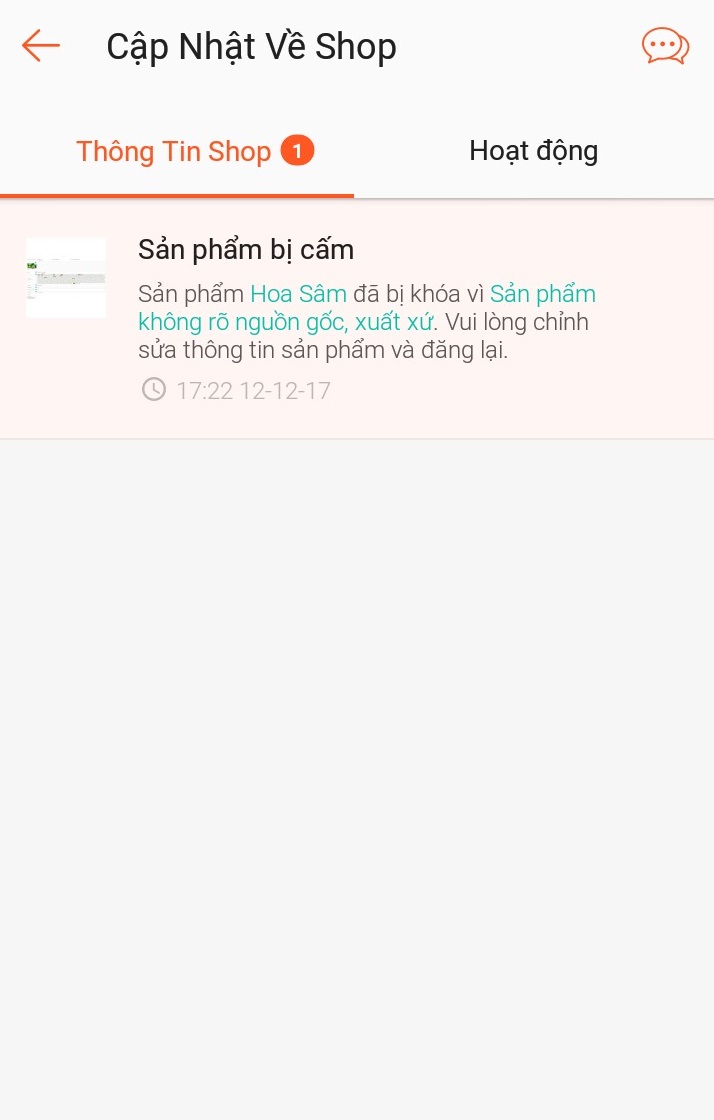
Task: Go back using the orange arrow
Action: [x=41, y=46]
